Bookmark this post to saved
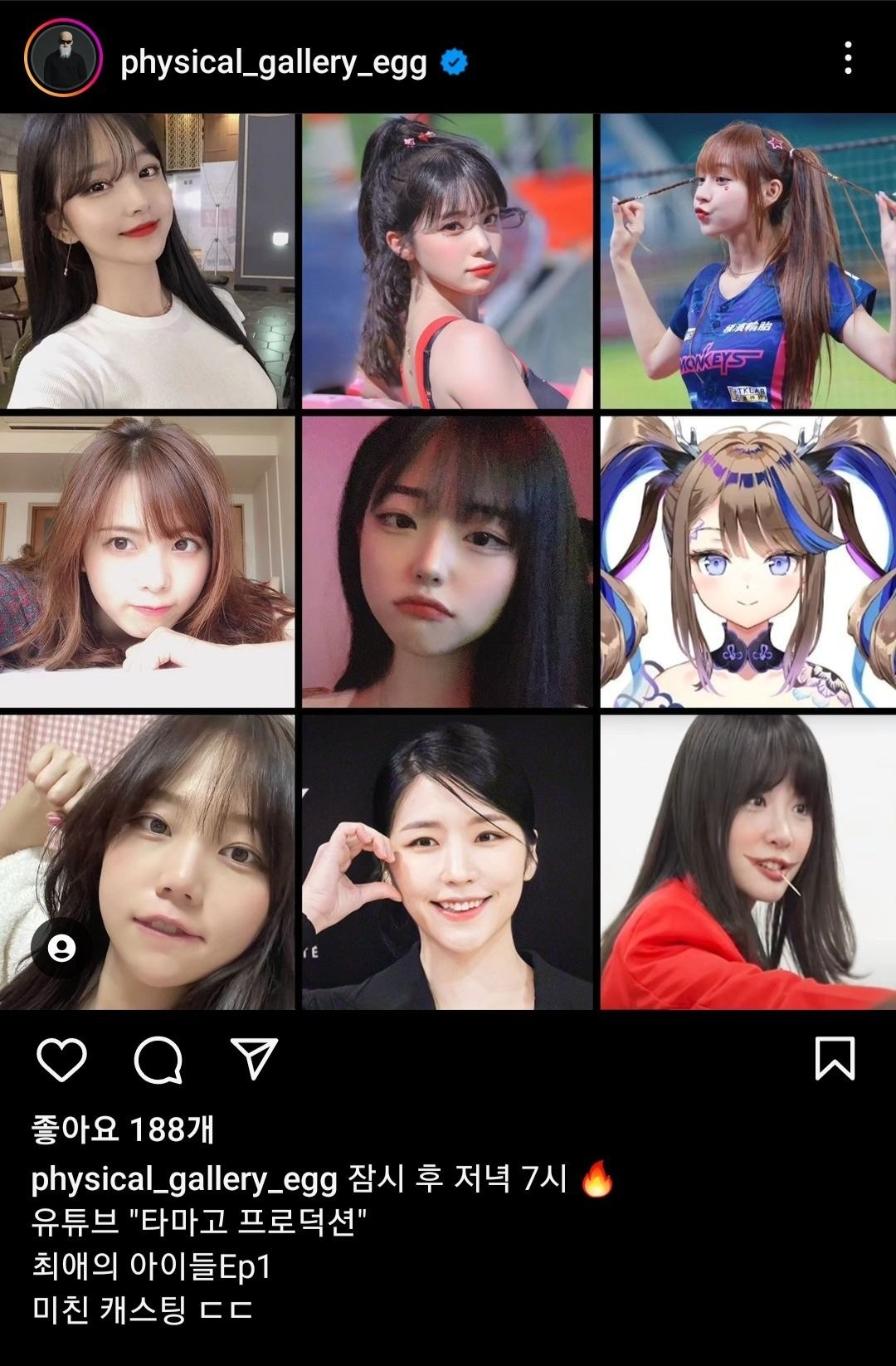The width and height of the screenshot is (896, 1366). tap(835, 1058)
